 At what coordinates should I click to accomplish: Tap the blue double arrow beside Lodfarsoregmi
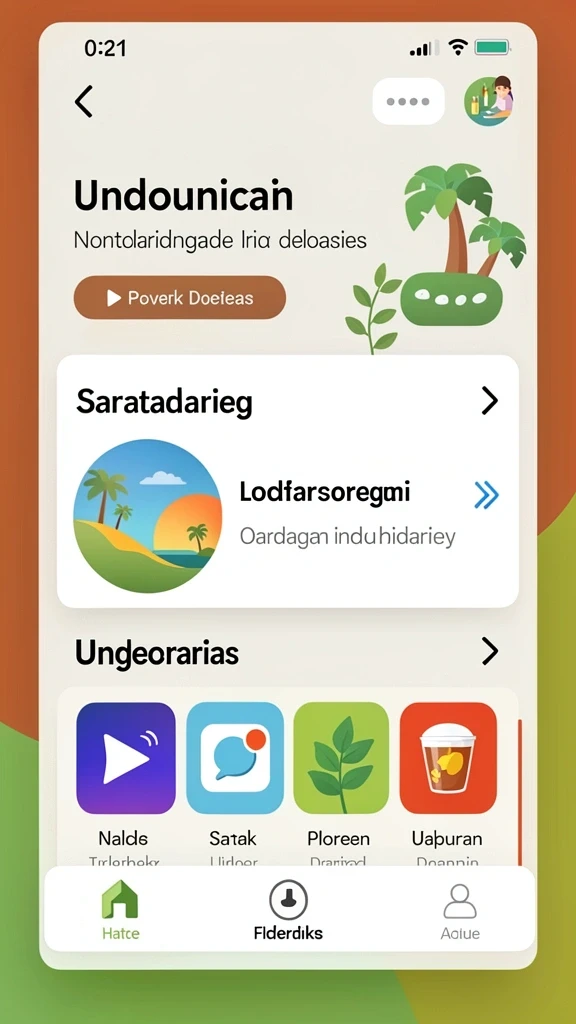487,496
